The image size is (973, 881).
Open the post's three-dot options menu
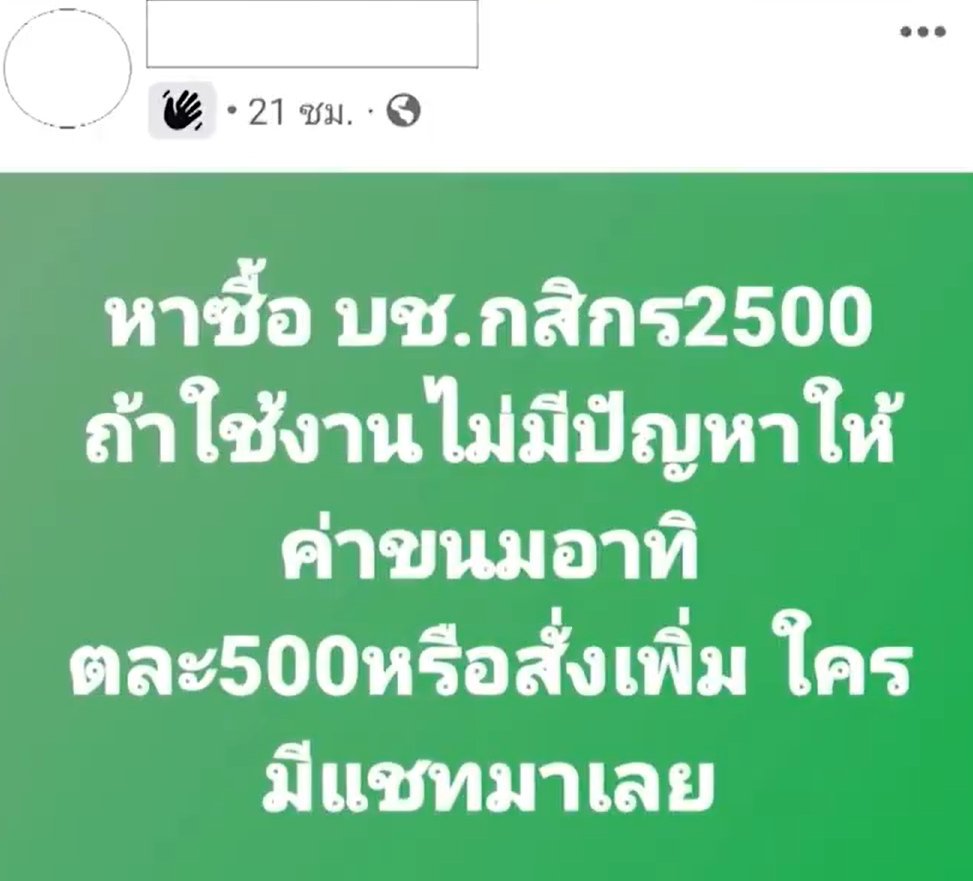click(x=922, y=33)
